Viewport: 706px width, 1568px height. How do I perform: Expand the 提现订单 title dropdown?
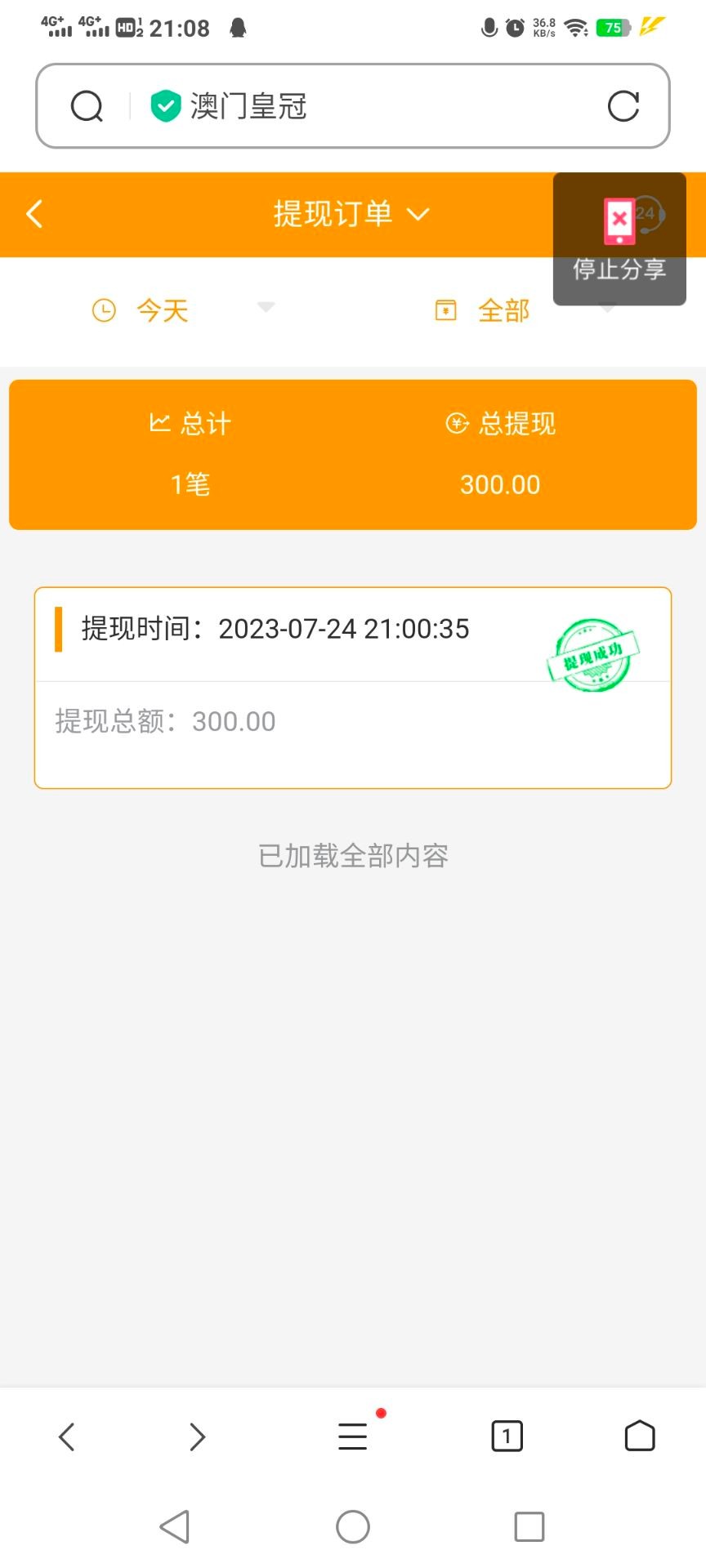[x=351, y=214]
